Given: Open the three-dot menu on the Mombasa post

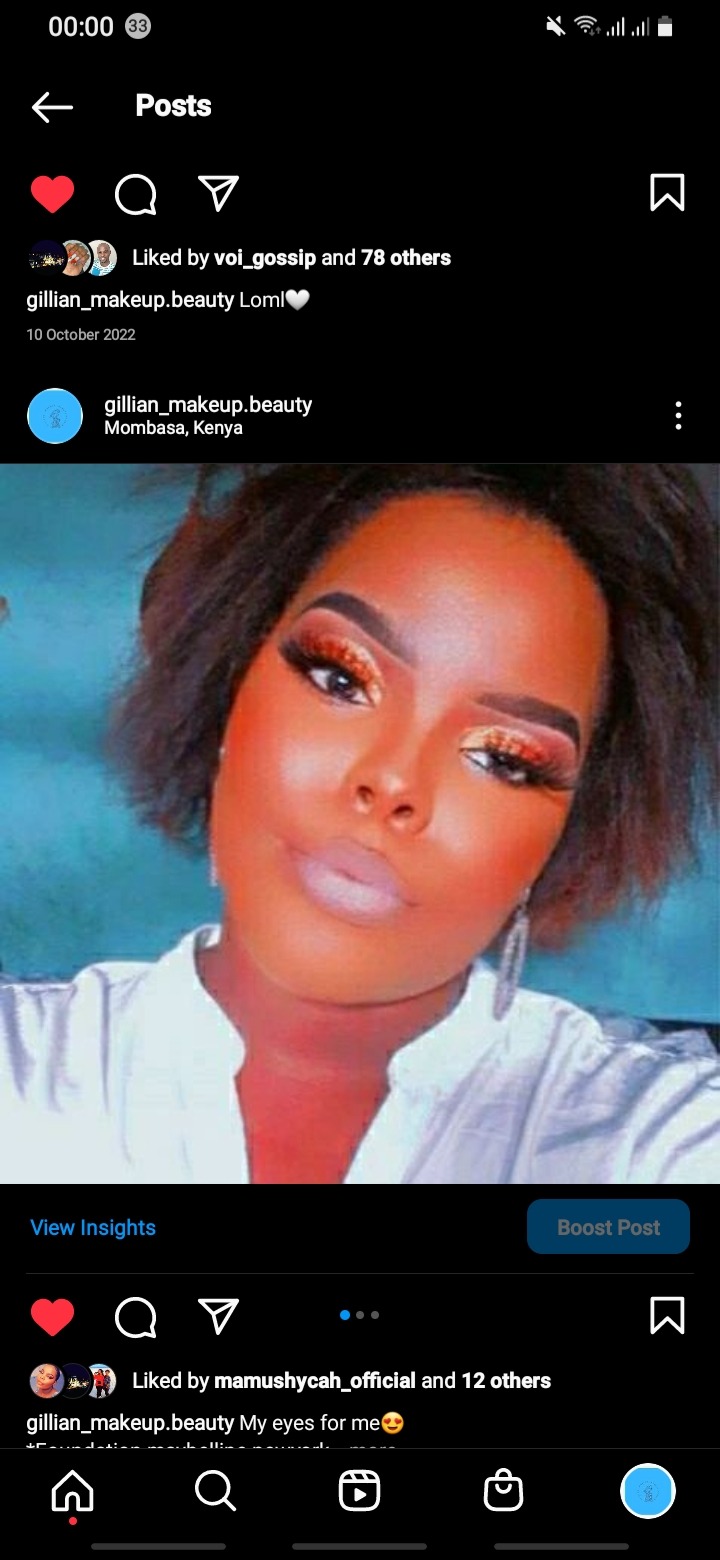Looking at the screenshot, I should click(x=678, y=416).
